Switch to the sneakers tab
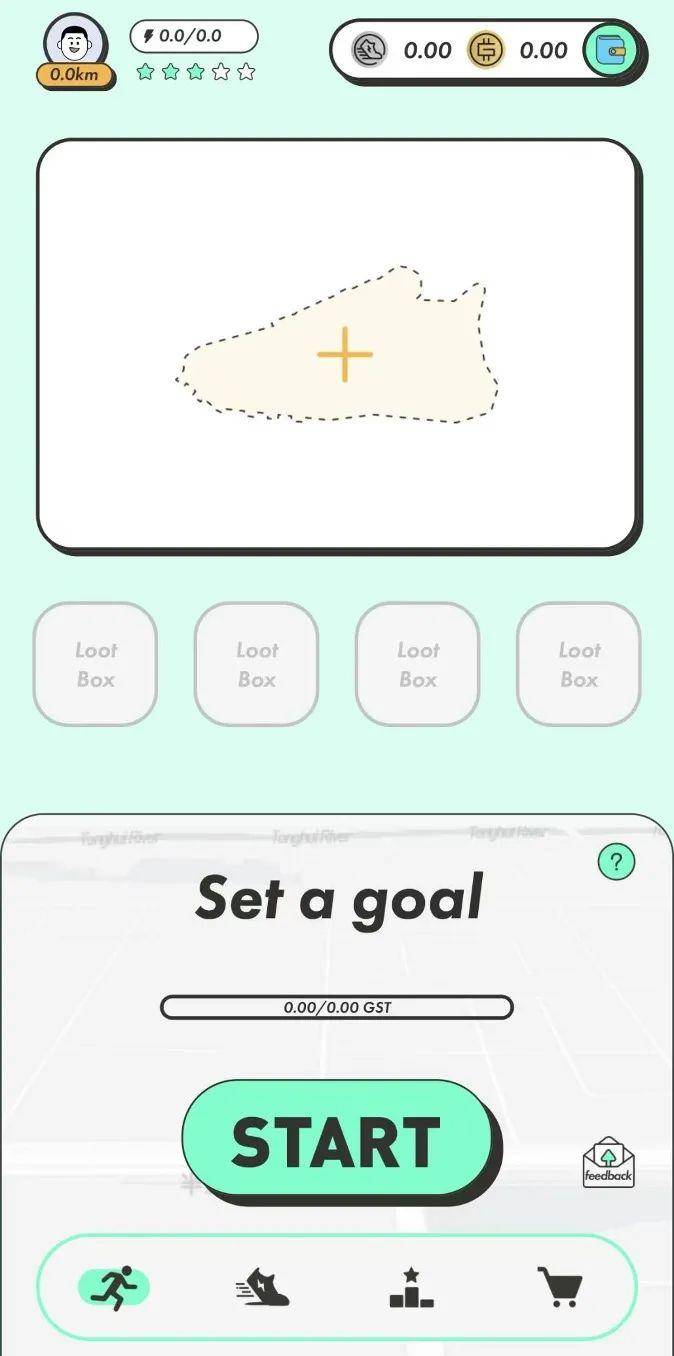 (262, 1286)
